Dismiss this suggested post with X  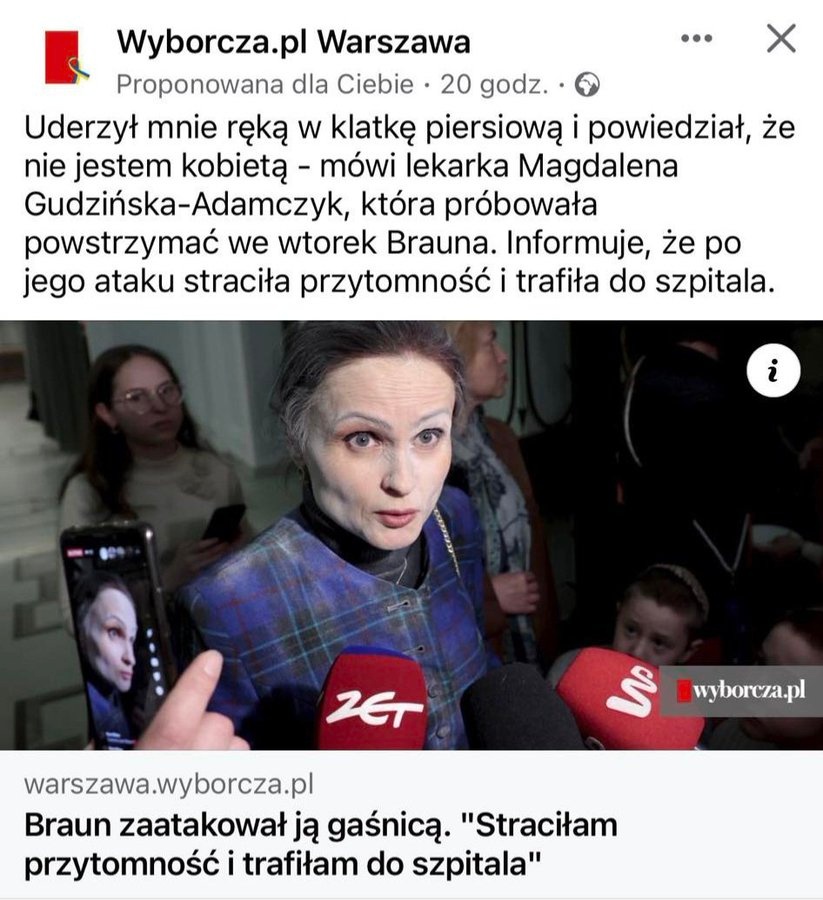tap(780, 39)
